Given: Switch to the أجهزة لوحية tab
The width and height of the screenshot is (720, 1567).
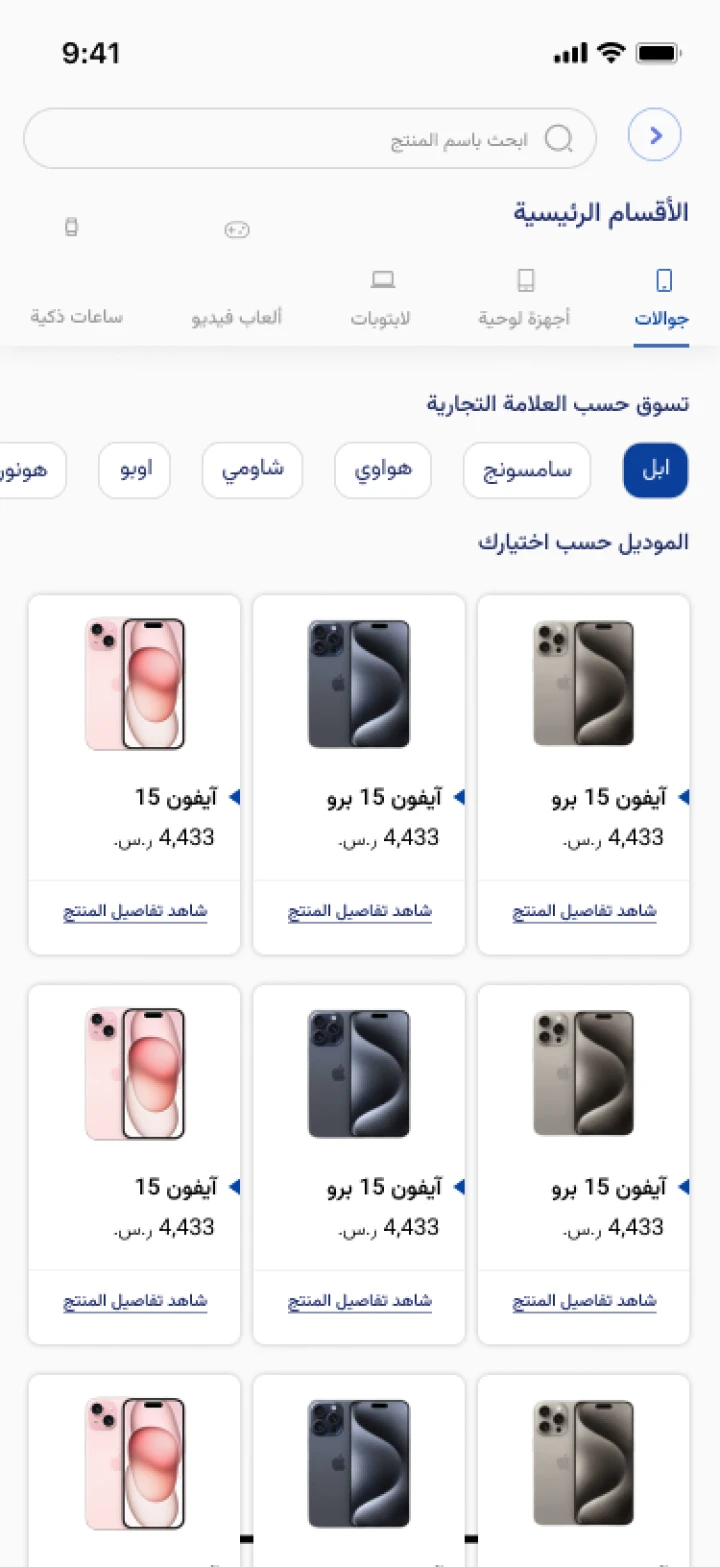Looking at the screenshot, I should (x=525, y=299).
